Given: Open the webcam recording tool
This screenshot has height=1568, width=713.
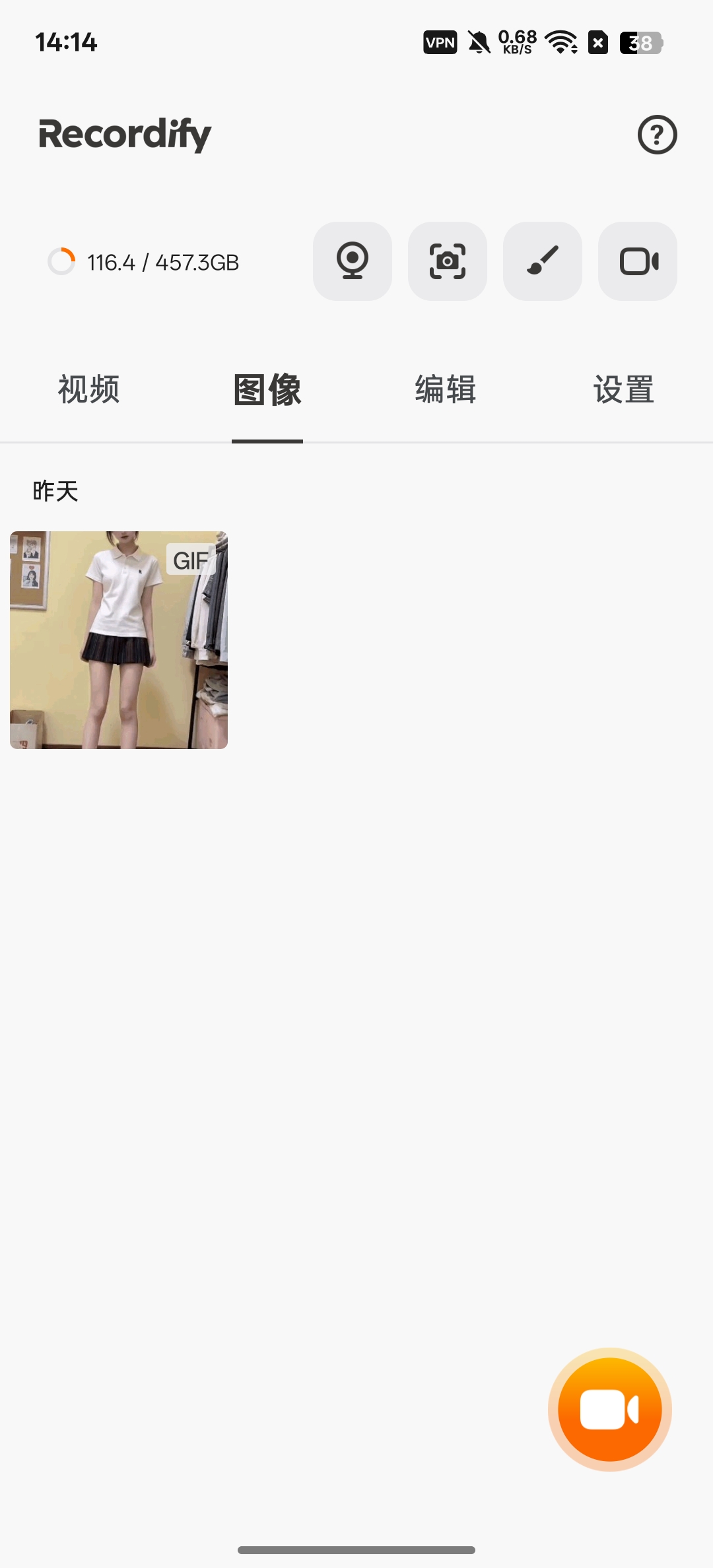Looking at the screenshot, I should [352, 261].
